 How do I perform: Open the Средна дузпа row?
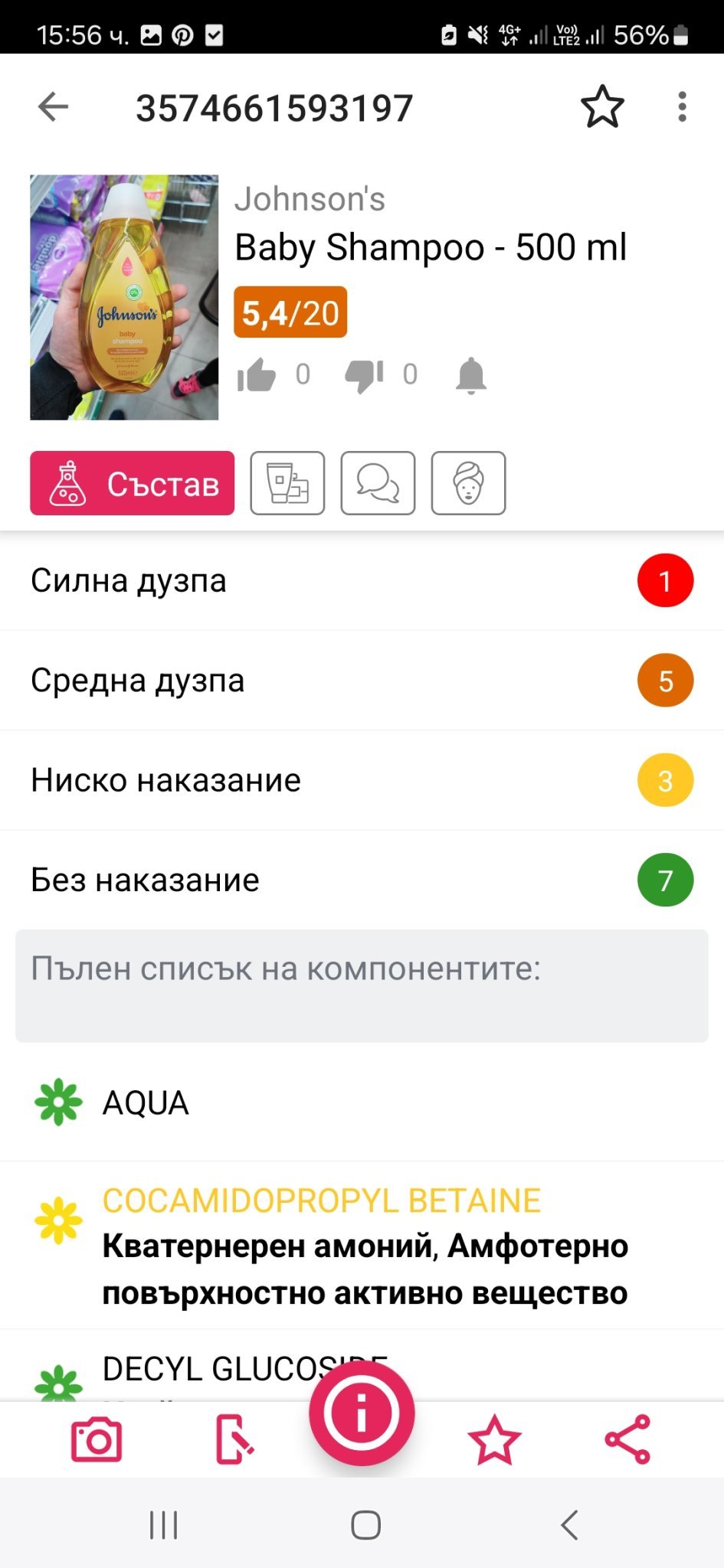[x=362, y=681]
